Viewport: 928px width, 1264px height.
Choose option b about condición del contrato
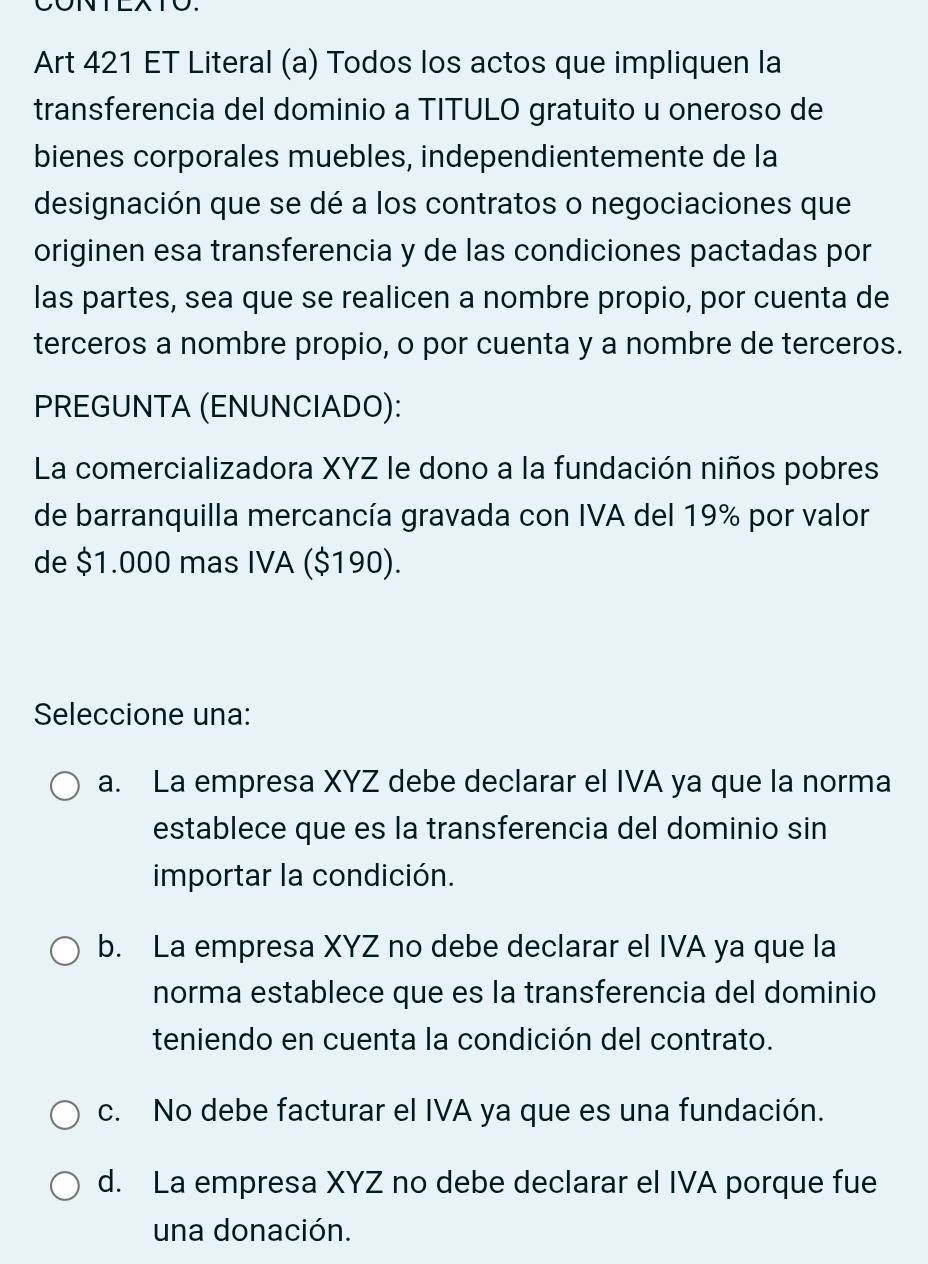coord(66,950)
